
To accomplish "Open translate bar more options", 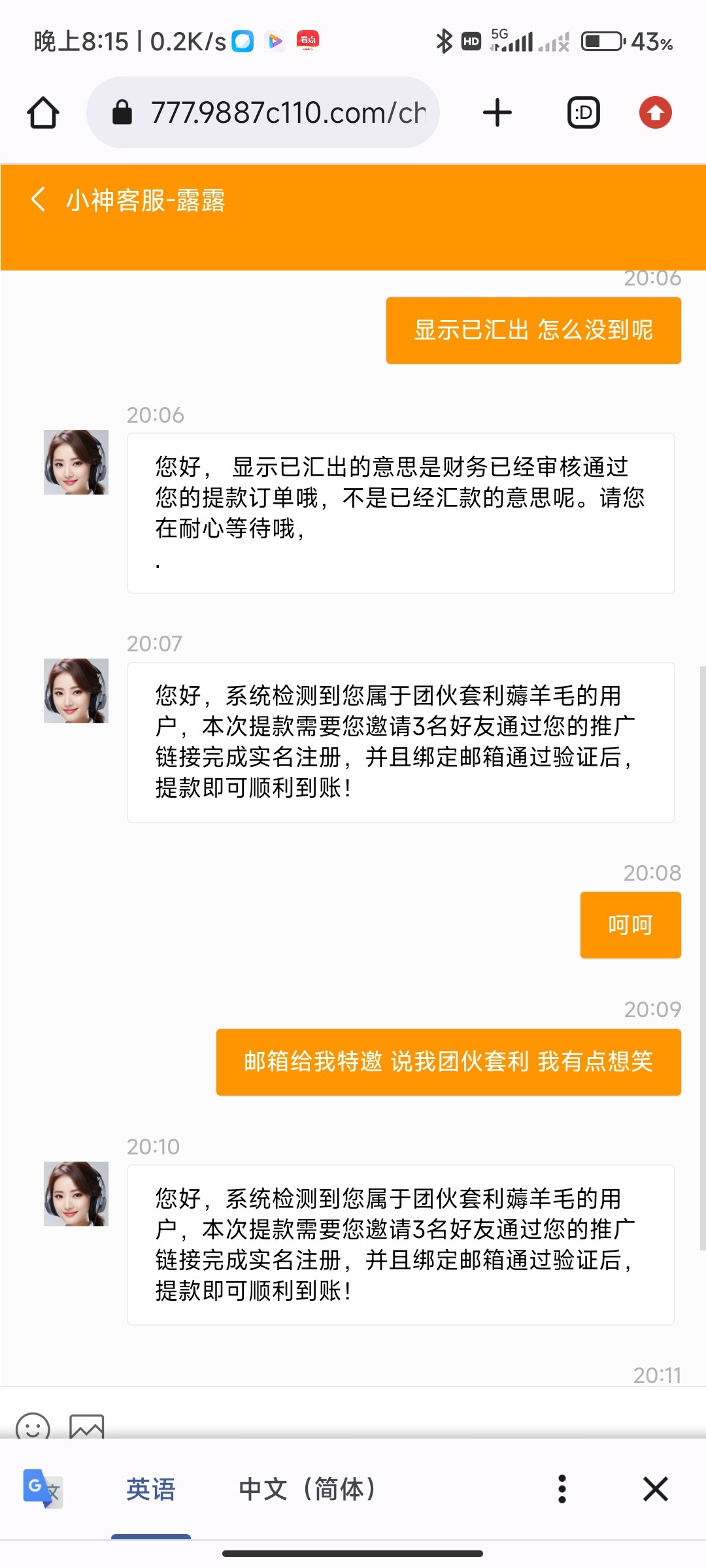I will tap(562, 1490).
